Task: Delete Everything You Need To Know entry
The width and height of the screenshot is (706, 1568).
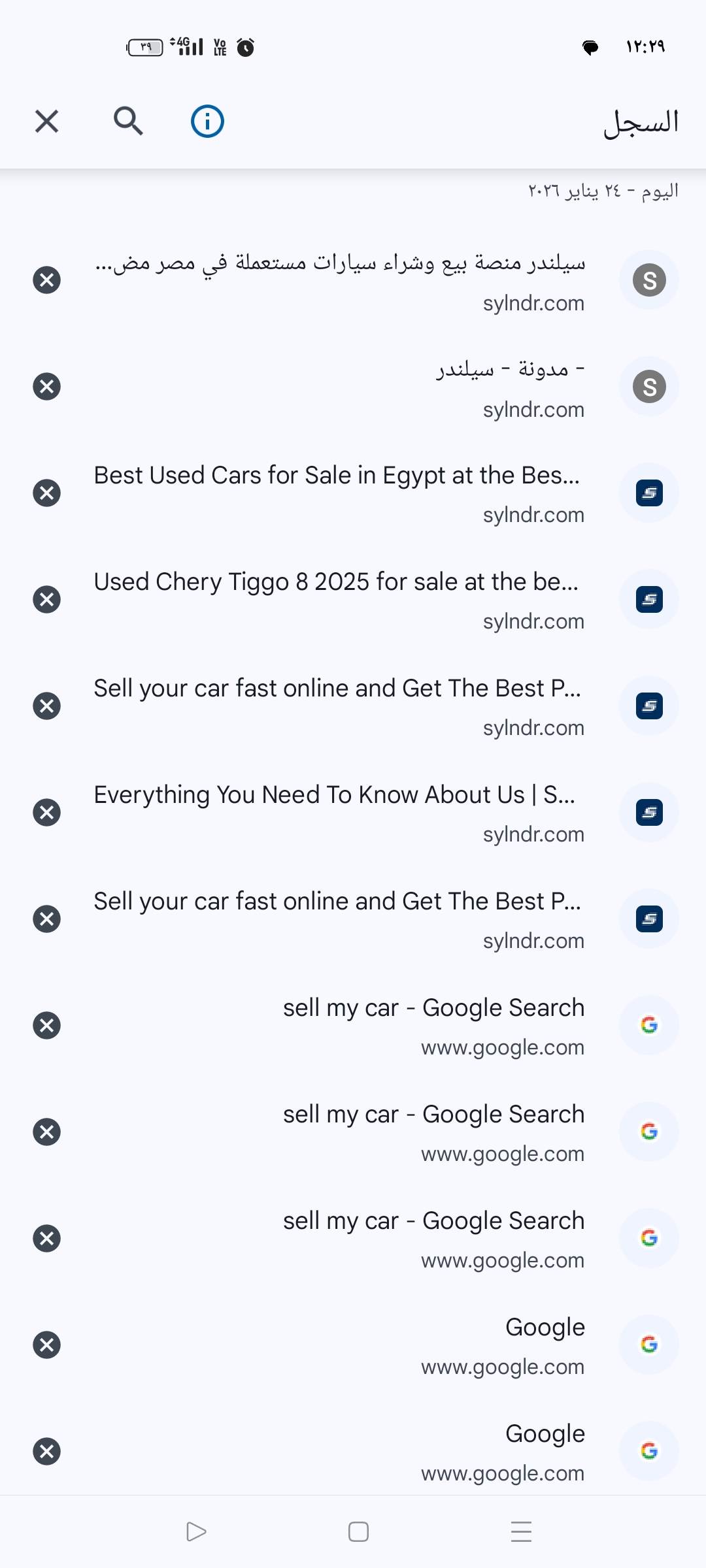Action: [x=46, y=813]
